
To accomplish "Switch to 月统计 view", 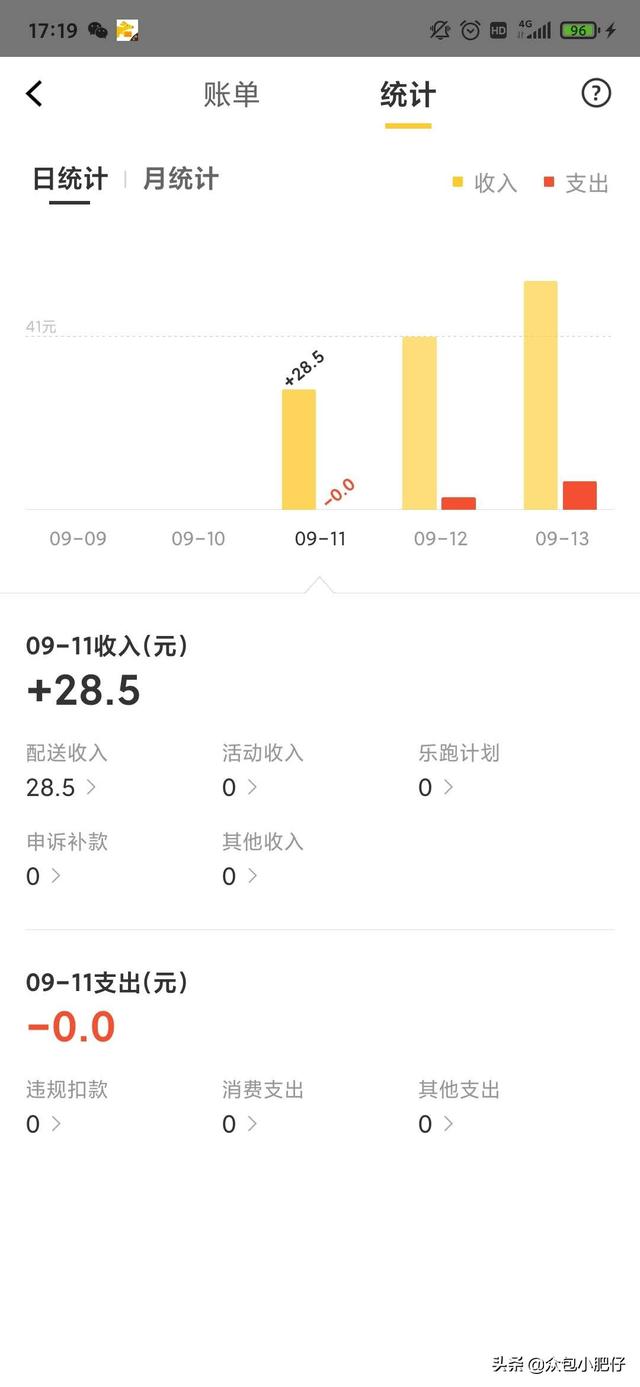I will pos(180,179).
